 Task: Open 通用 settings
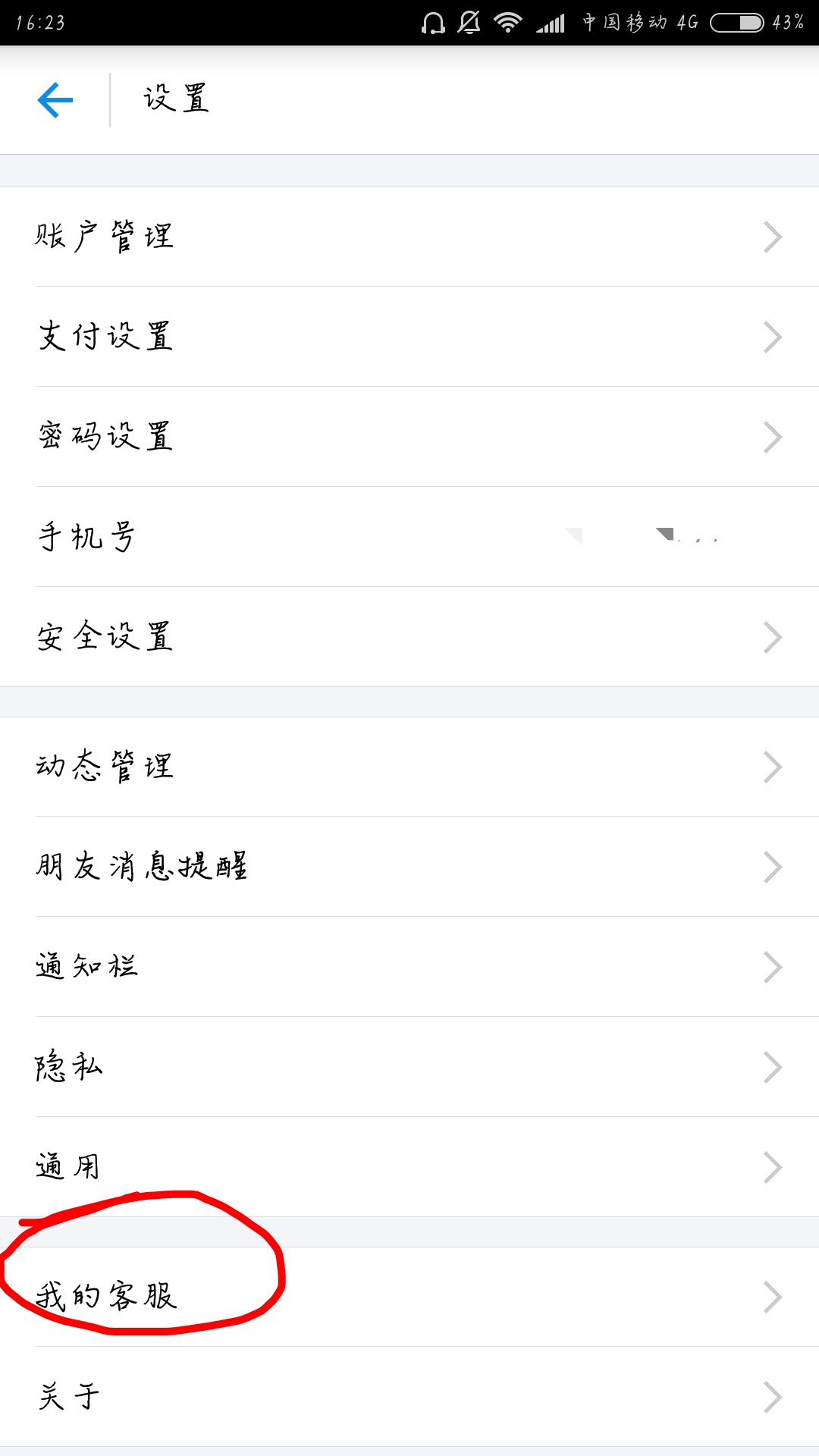point(409,1167)
